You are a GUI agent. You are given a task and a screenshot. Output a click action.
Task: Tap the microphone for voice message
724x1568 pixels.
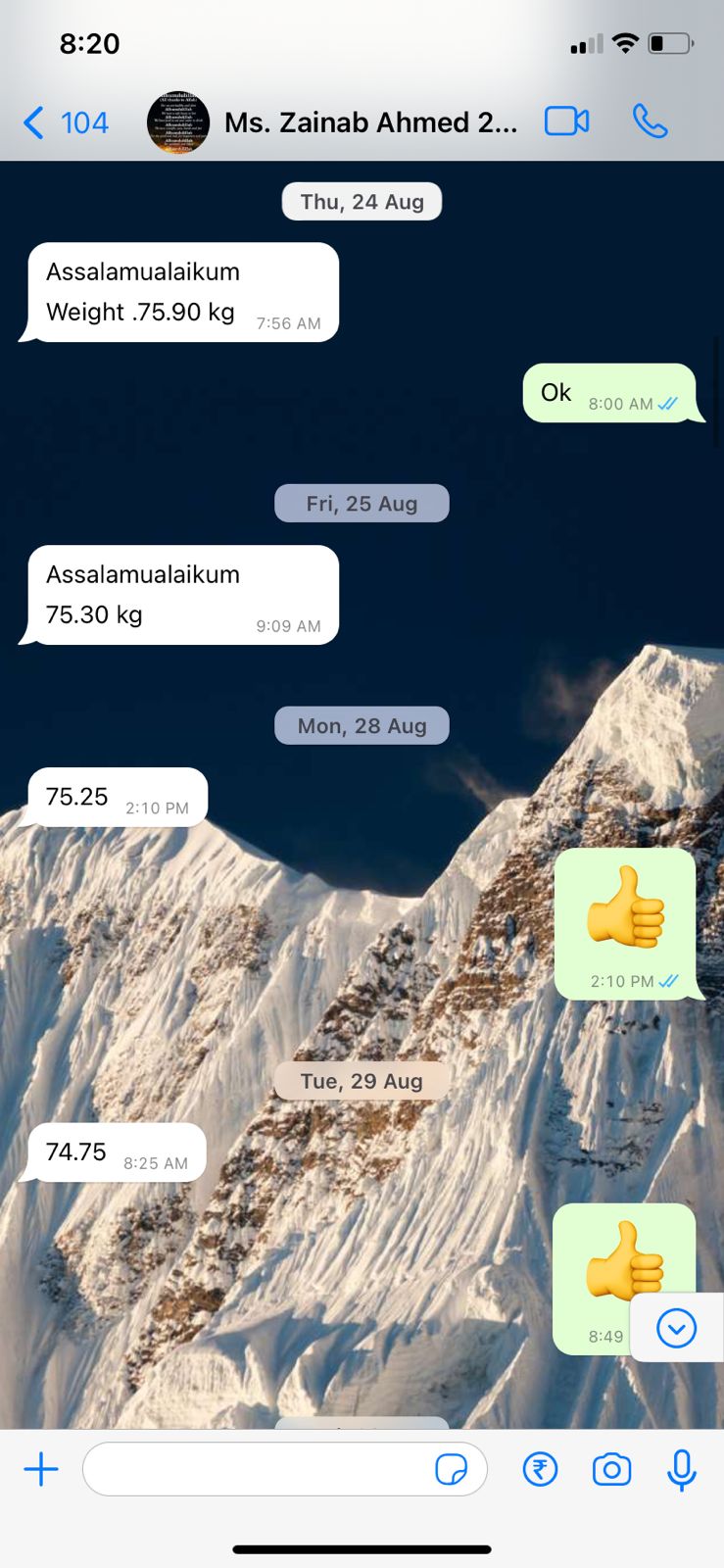[x=682, y=1469]
